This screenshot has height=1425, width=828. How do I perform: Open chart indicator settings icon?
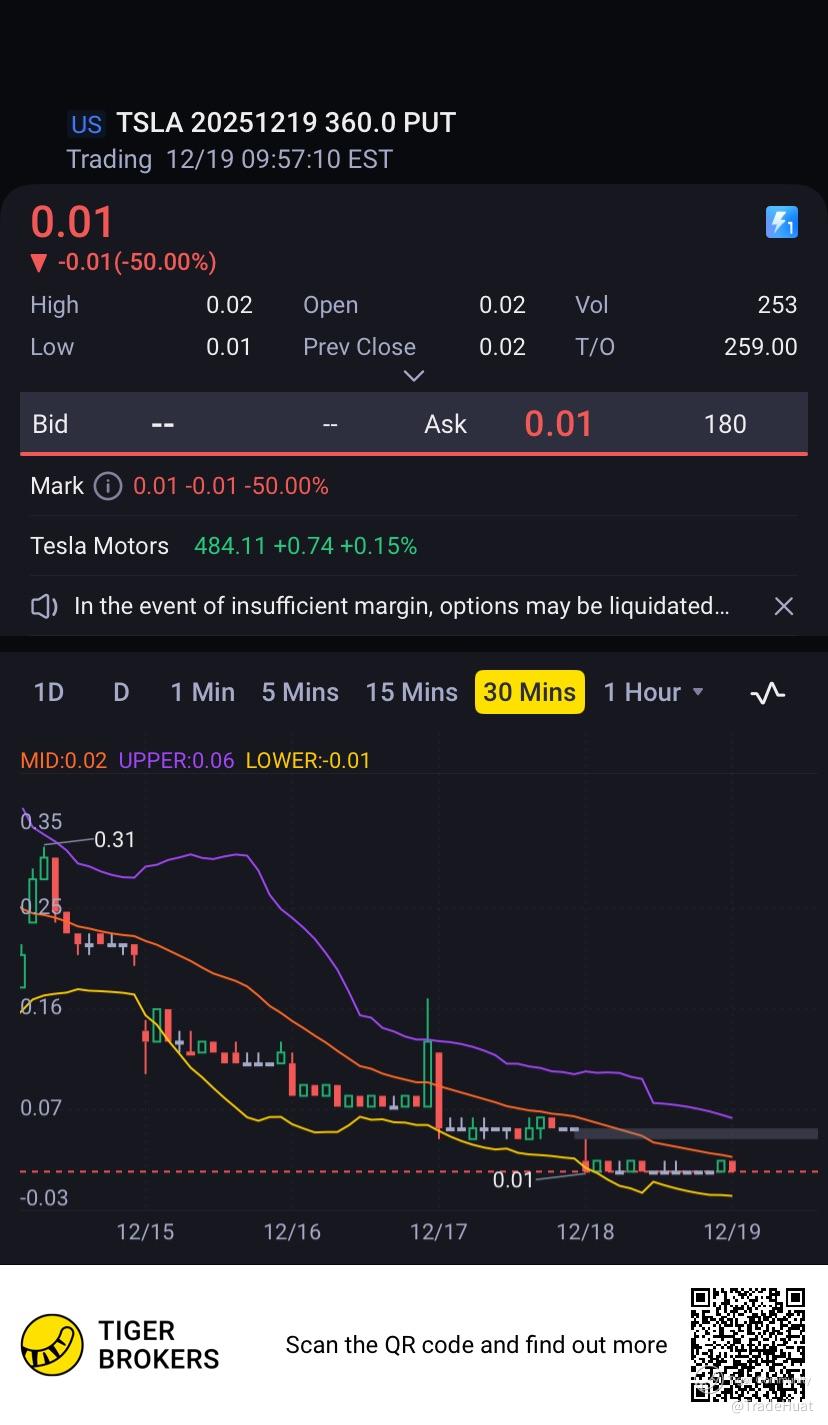pos(767,693)
